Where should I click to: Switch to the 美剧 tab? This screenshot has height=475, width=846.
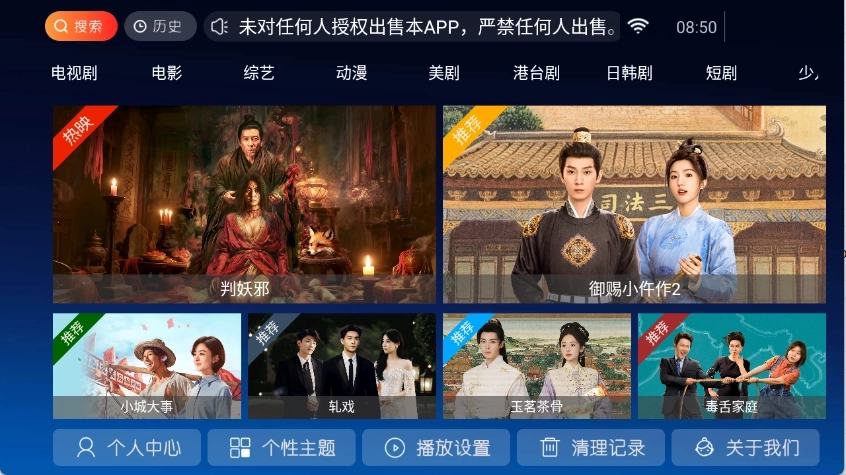coord(443,73)
